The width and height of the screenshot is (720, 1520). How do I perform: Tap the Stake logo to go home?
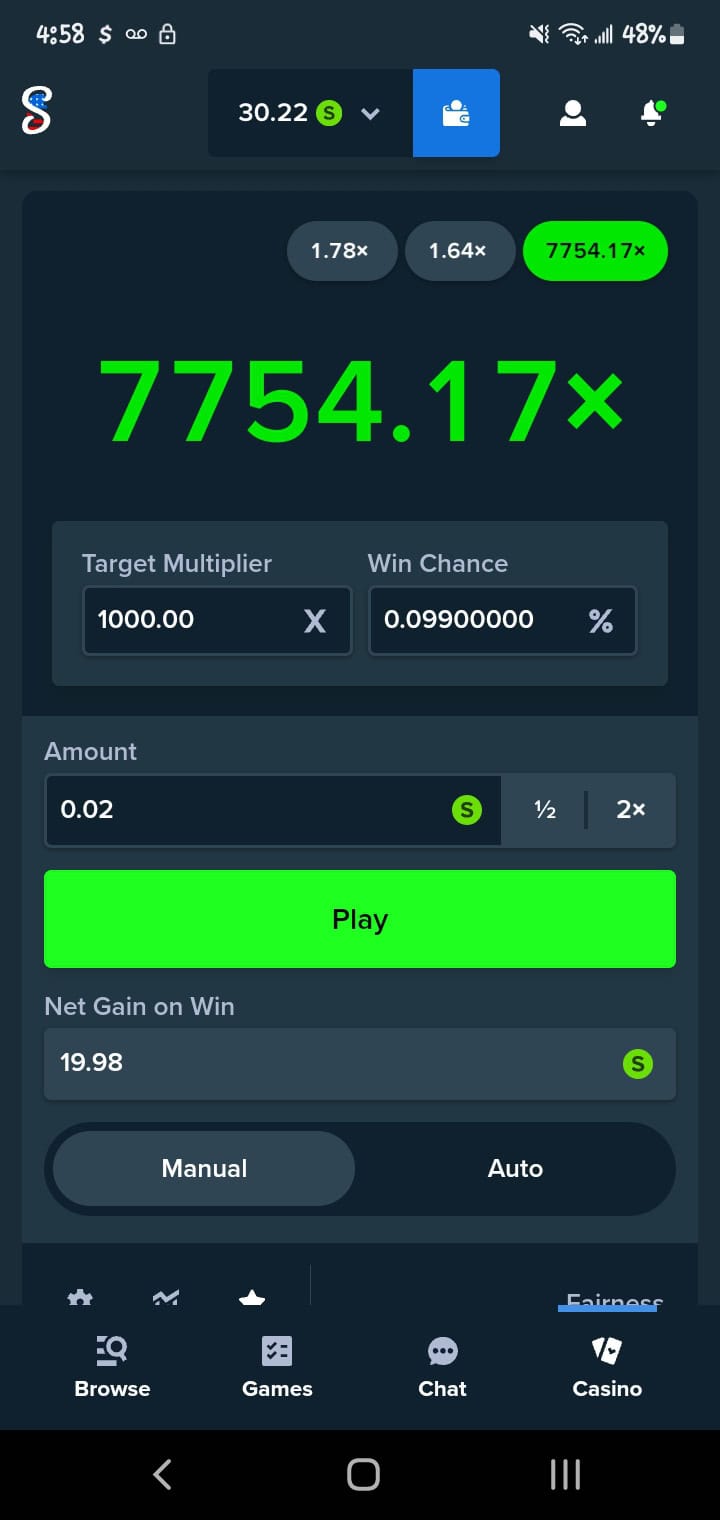click(x=36, y=112)
